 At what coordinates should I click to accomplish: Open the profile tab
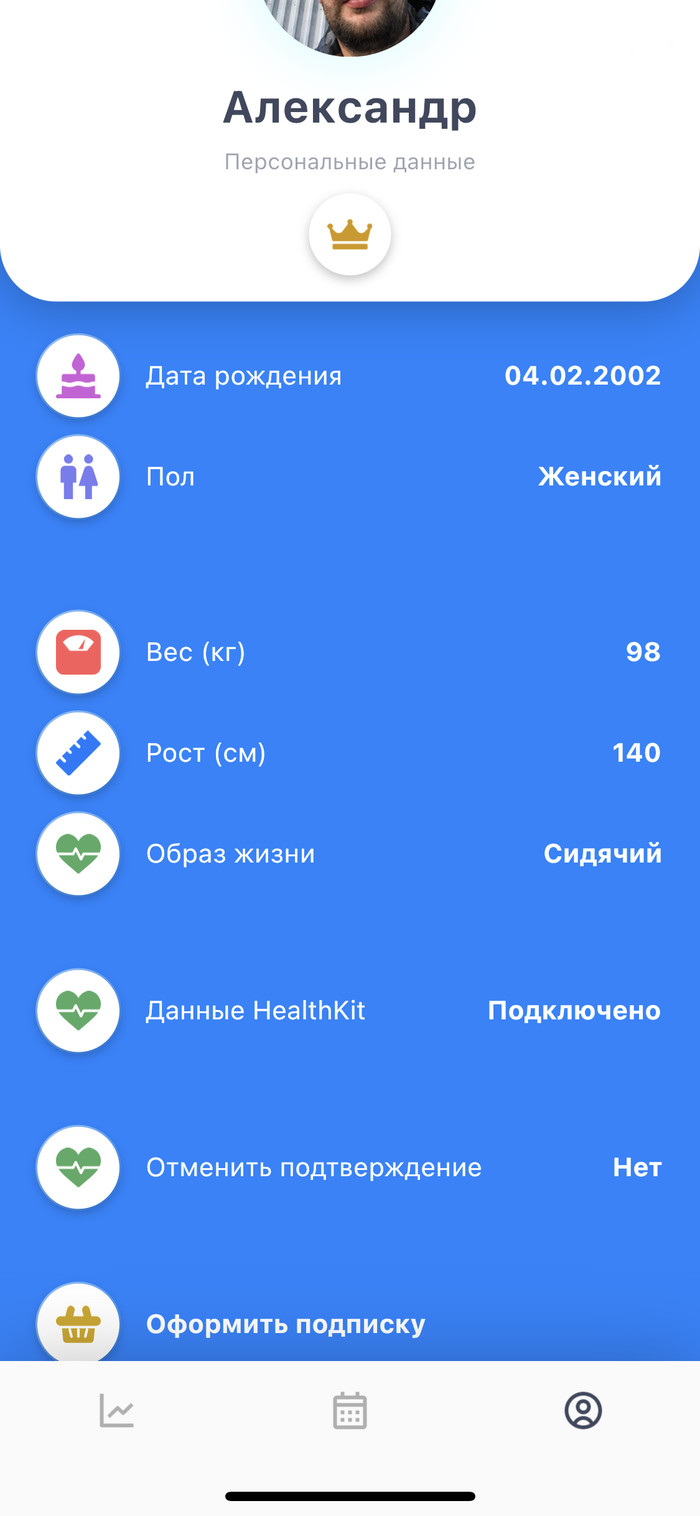583,1411
